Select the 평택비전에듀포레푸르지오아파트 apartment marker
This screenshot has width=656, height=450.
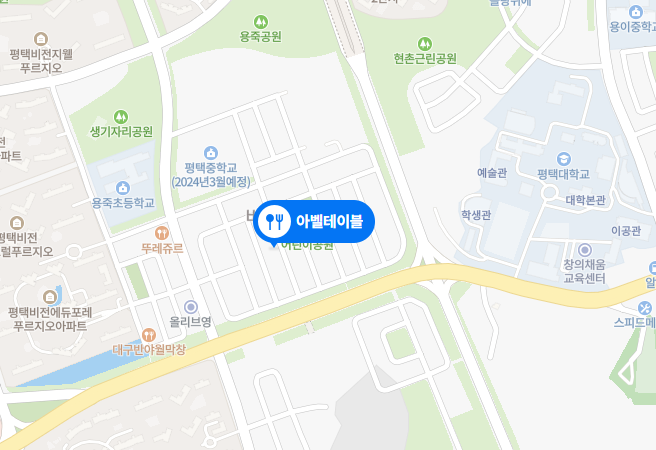click(x=51, y=297)
